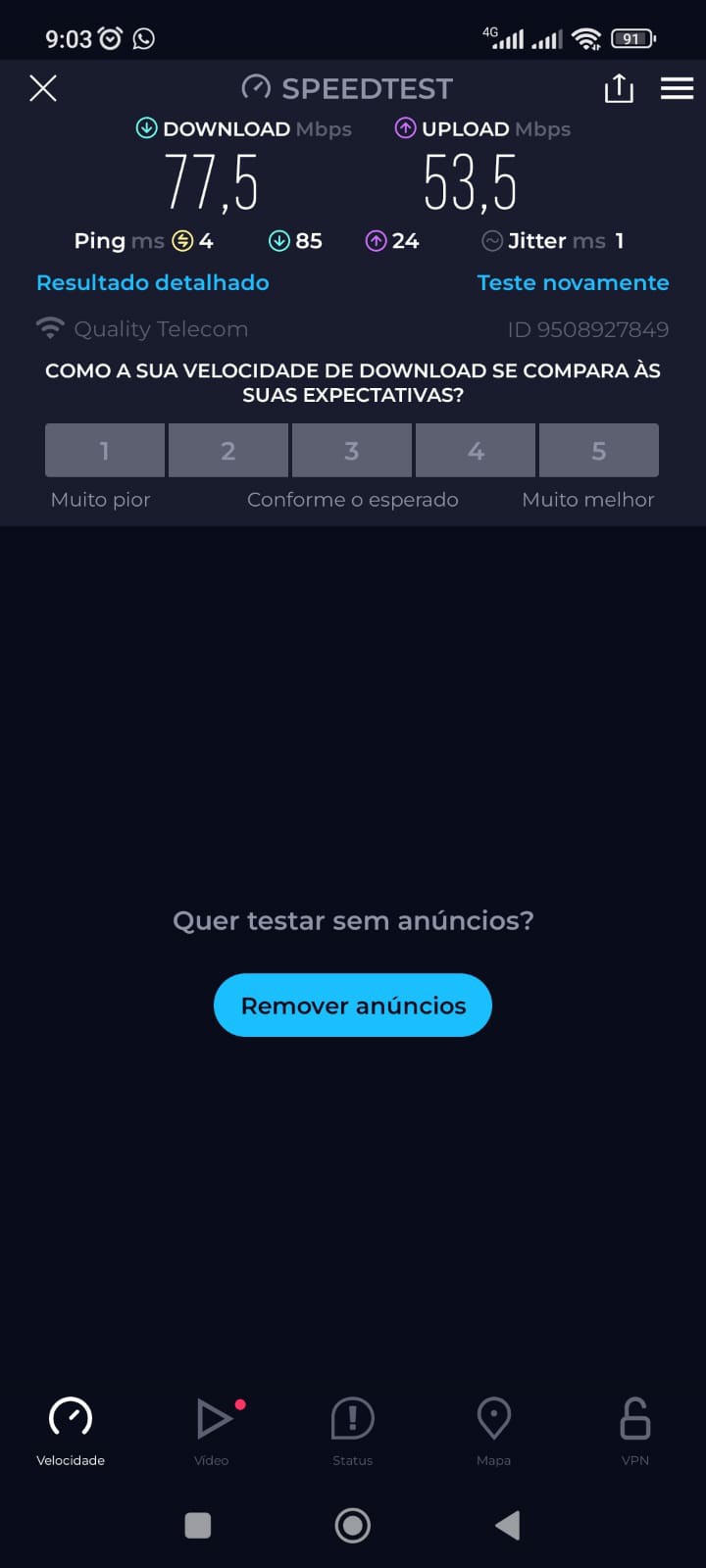Rate download speed as 2
Image resolution: width=706 pixels, height=1568 pixels.
tap(228, 451)
